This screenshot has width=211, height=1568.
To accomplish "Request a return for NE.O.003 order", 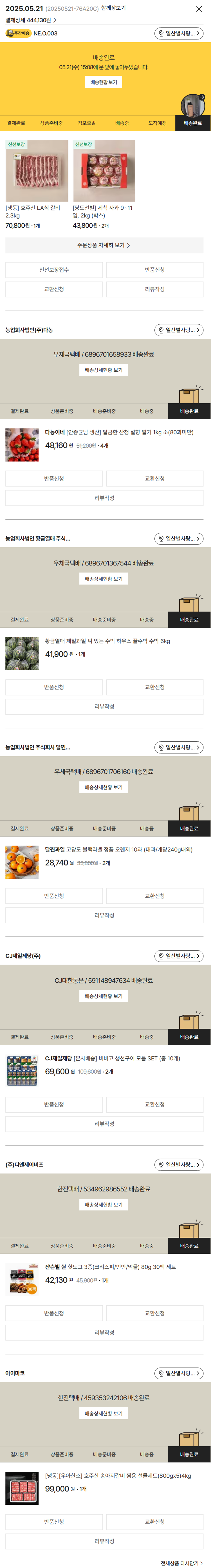I will click(154, 270).
